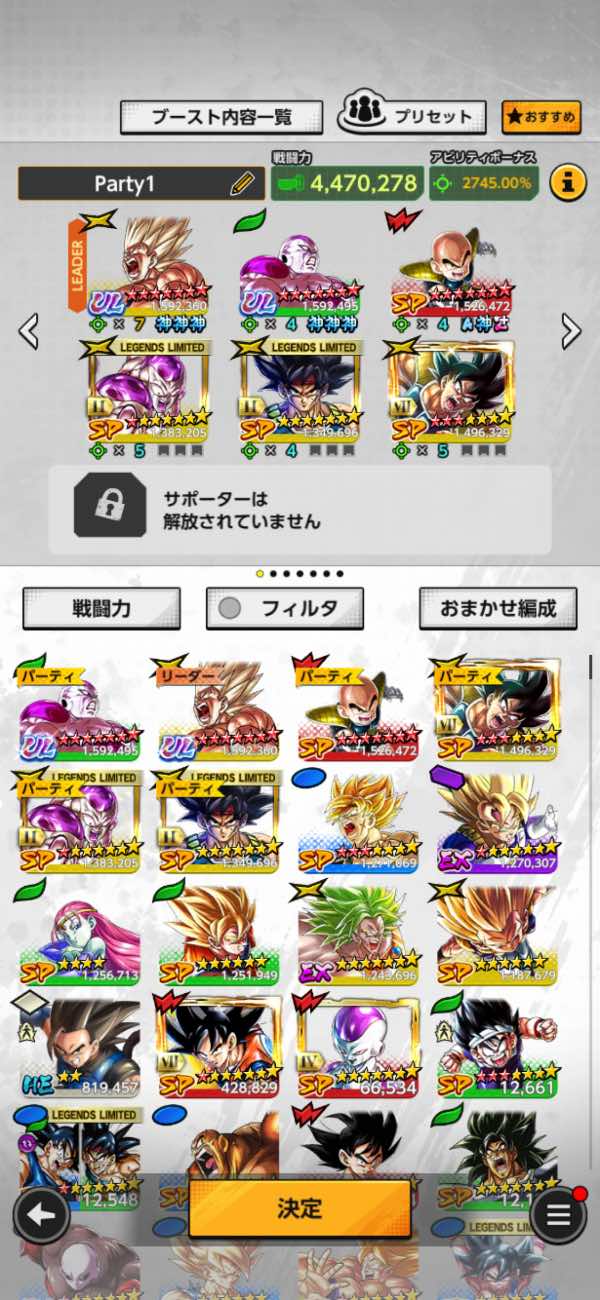This screenshot has height=1300, width=600.
Task: Open the hamburger menu button
Action: tap(558, 1215)
